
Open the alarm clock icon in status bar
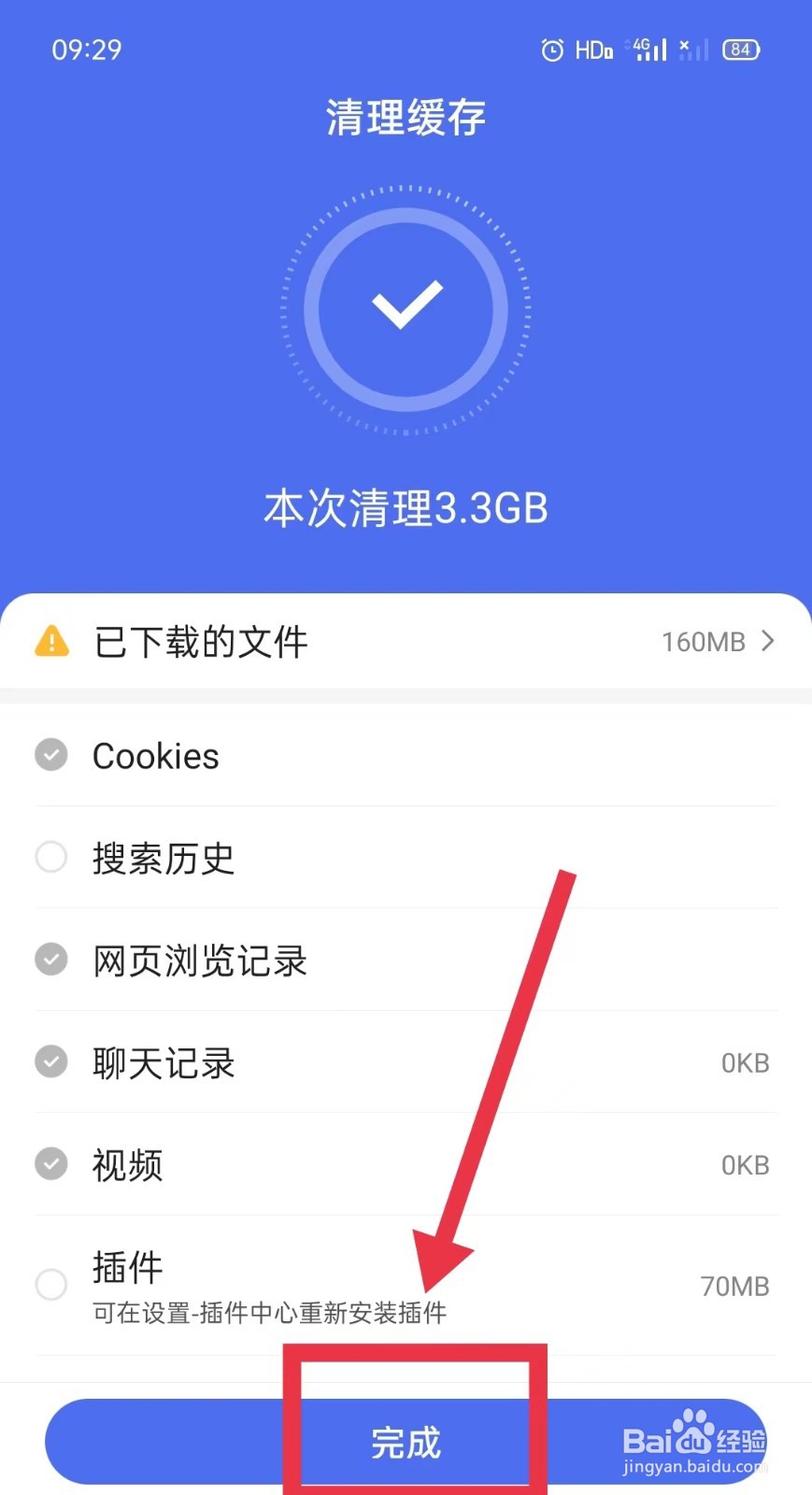(x=551, y=49)
